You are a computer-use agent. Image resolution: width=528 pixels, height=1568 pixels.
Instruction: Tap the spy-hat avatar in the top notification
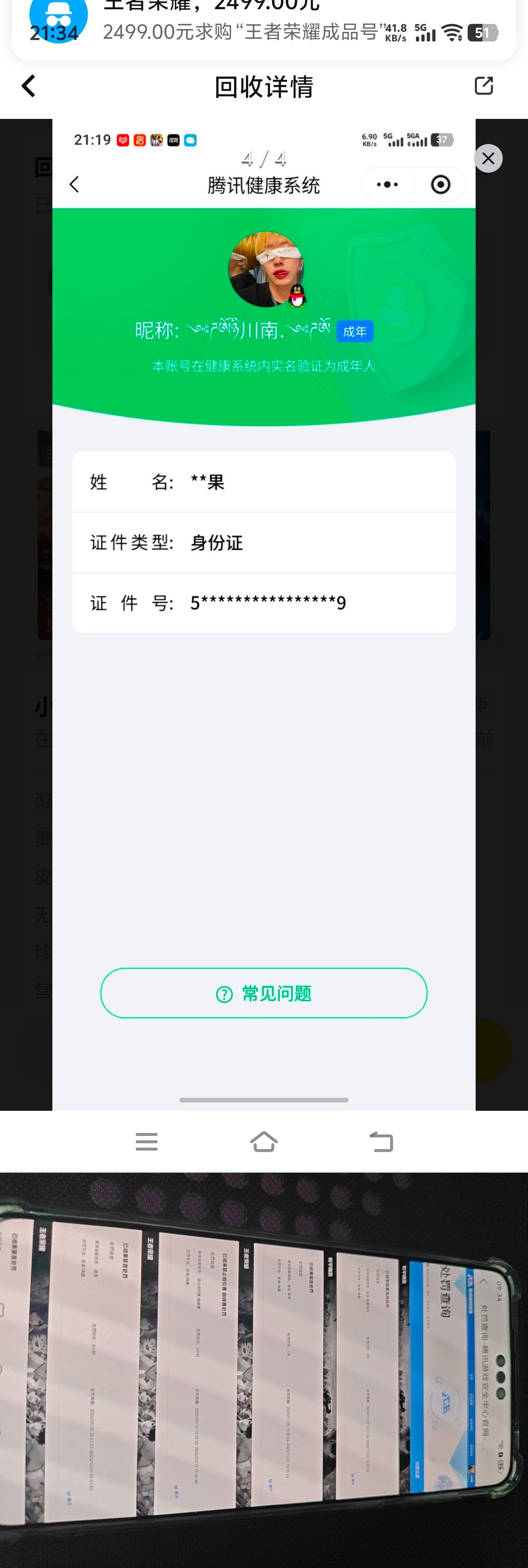57,18
